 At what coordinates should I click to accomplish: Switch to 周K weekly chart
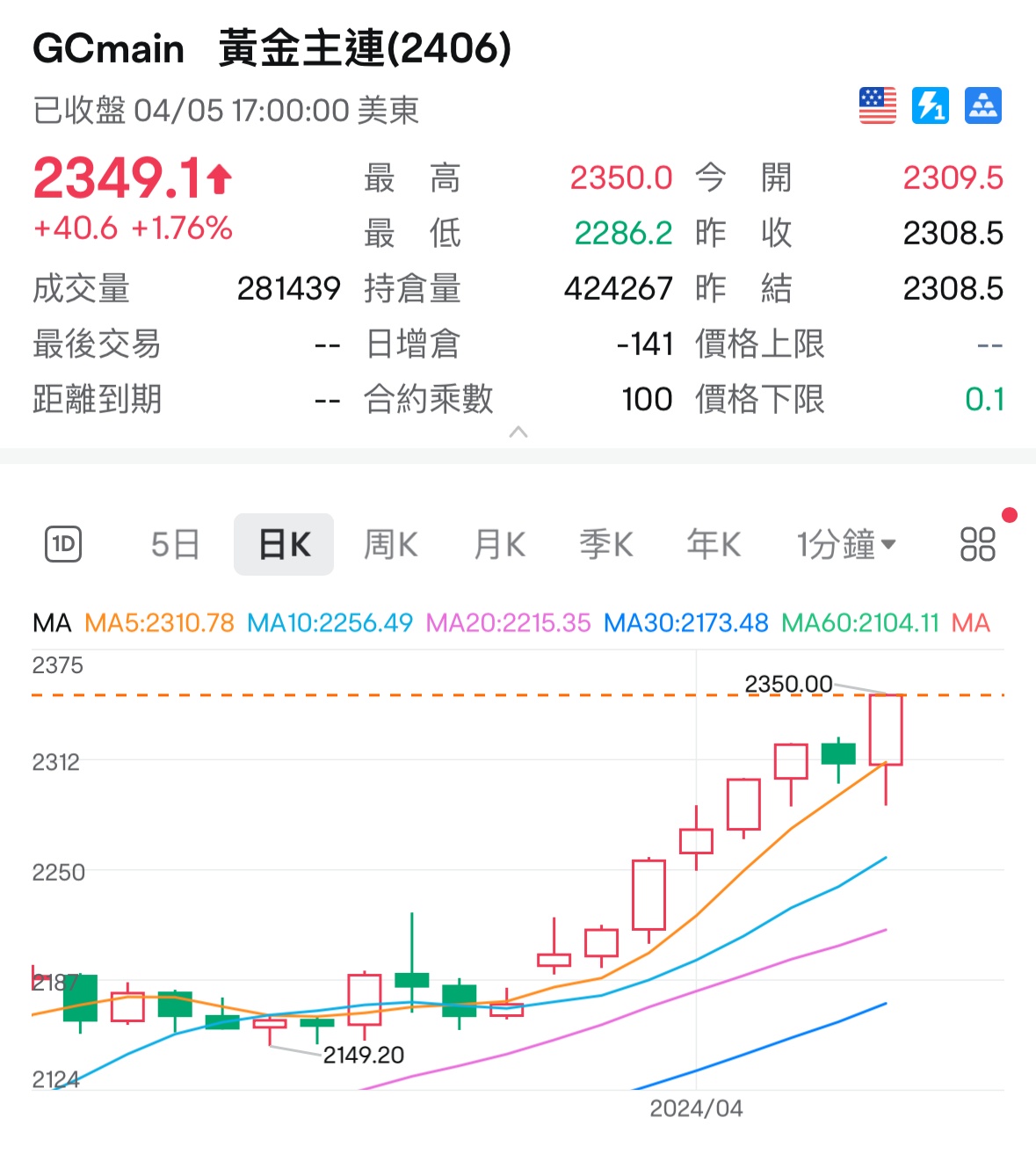coord(391,544)
